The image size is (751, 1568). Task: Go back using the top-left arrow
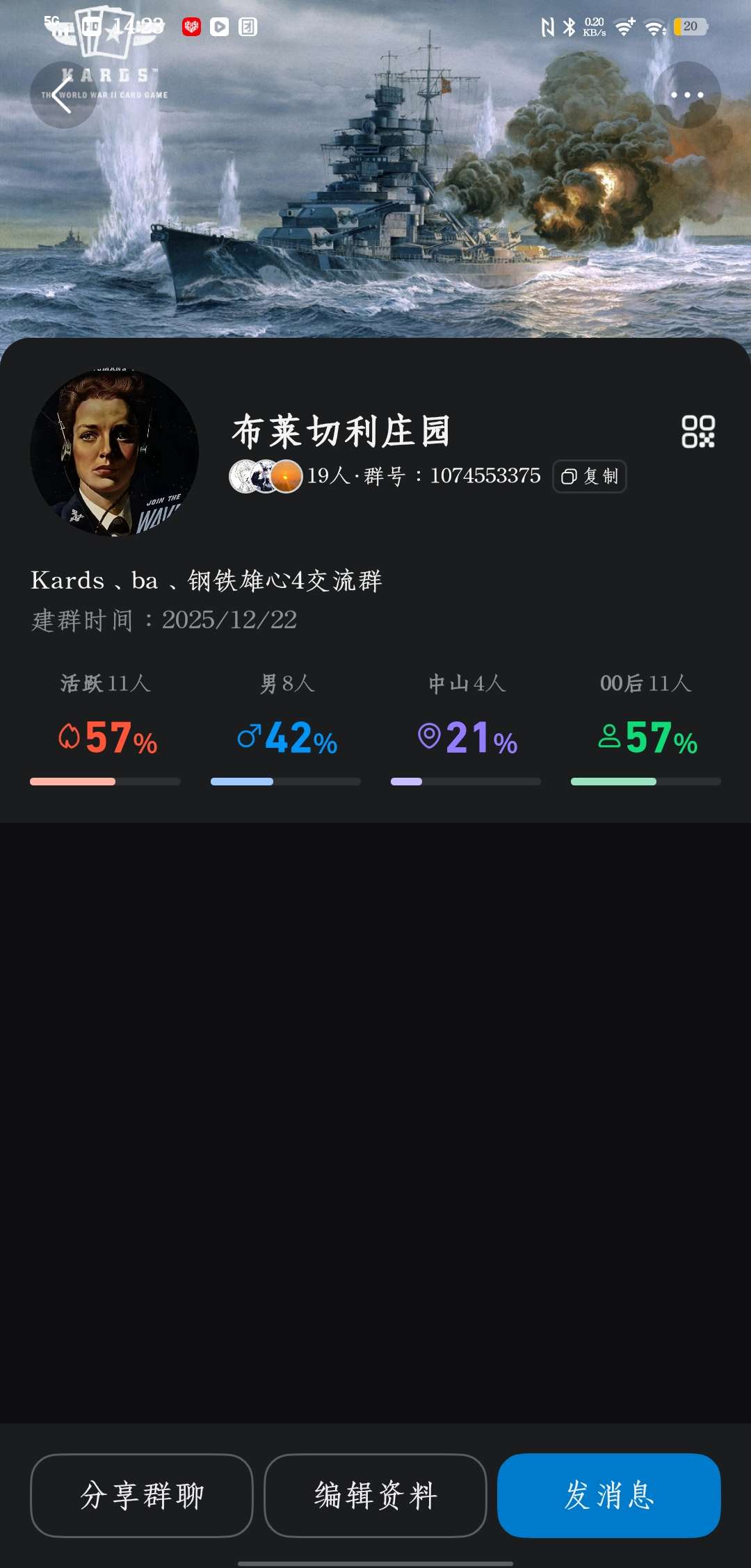pos(63,95)
